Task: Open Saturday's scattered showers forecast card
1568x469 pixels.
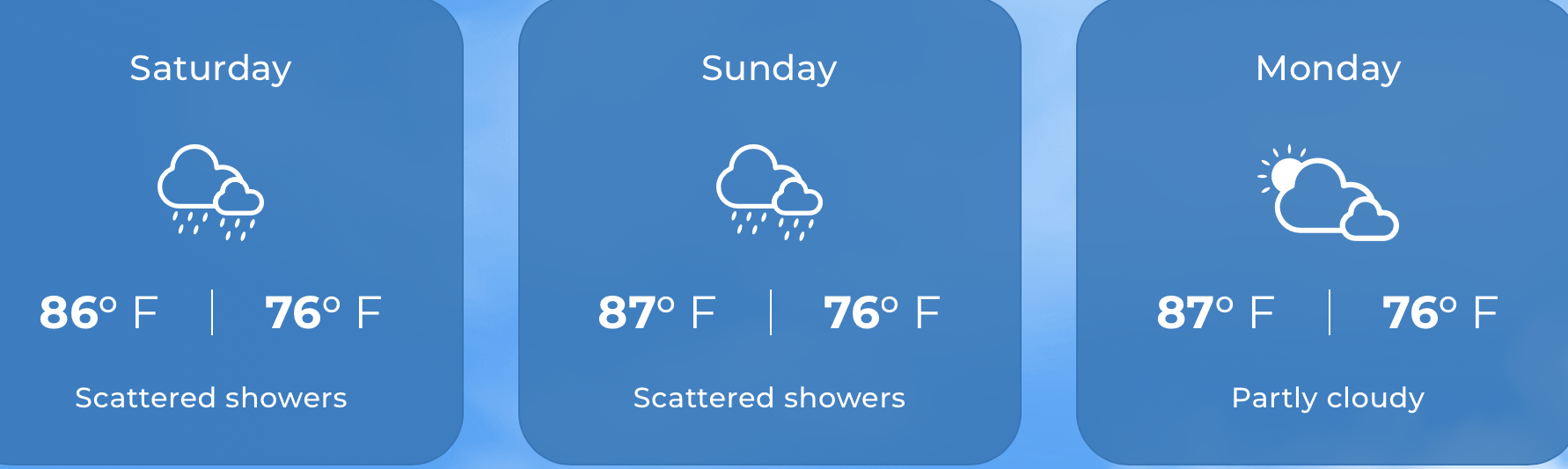Action: pyautogui.click(x=211, y=233)
